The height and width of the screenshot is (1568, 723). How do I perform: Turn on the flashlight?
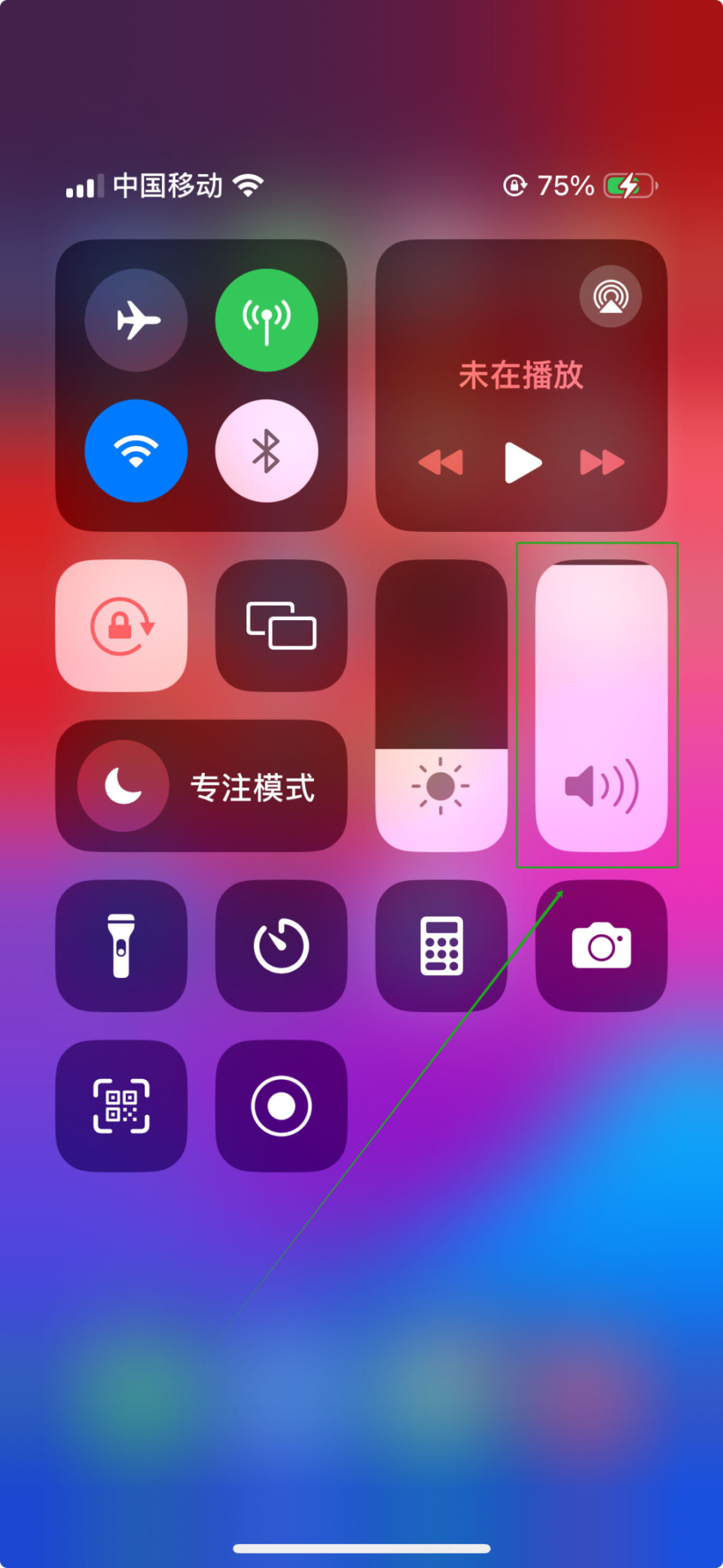121,946
